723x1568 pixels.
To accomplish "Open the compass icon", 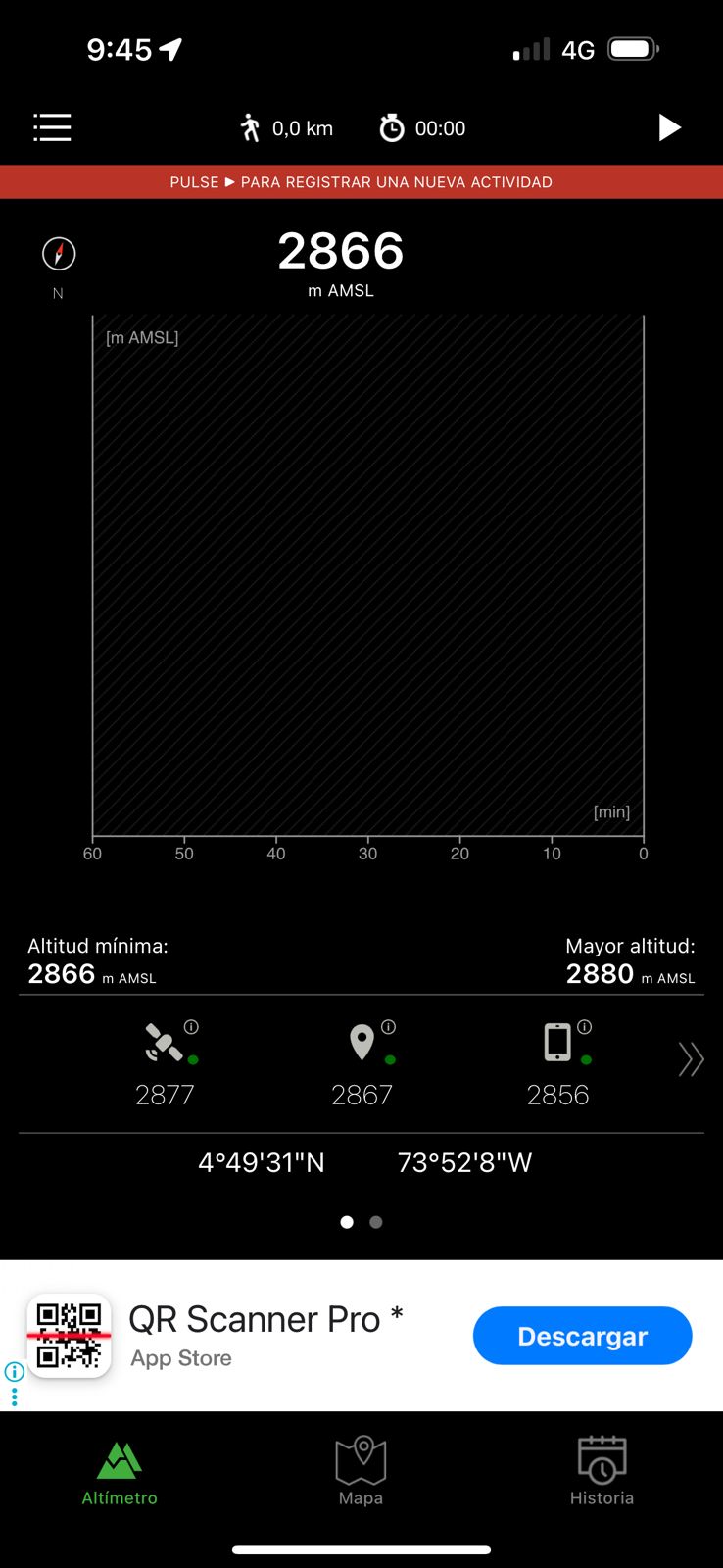I will (59, 254).
